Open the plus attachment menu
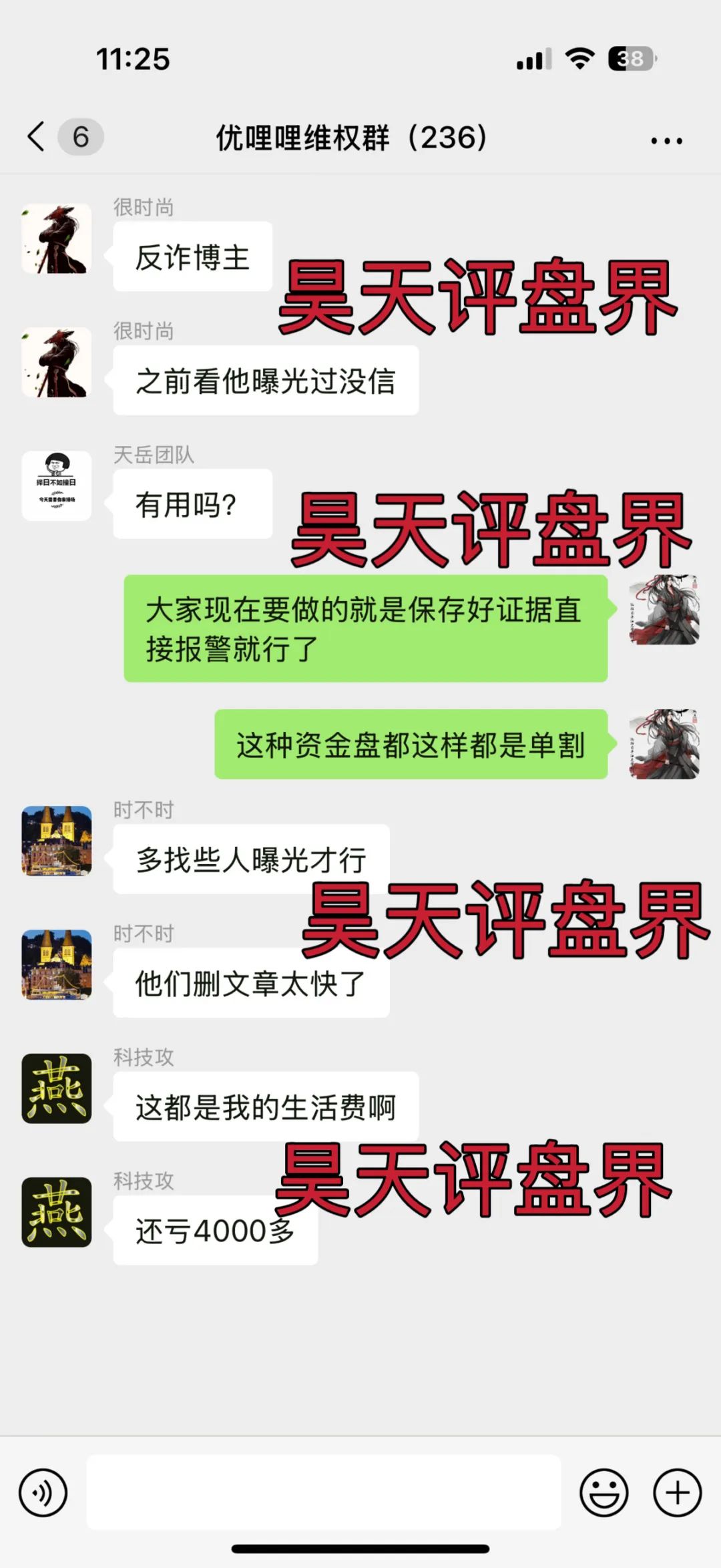721x1568 pixels. (677, 1493)
